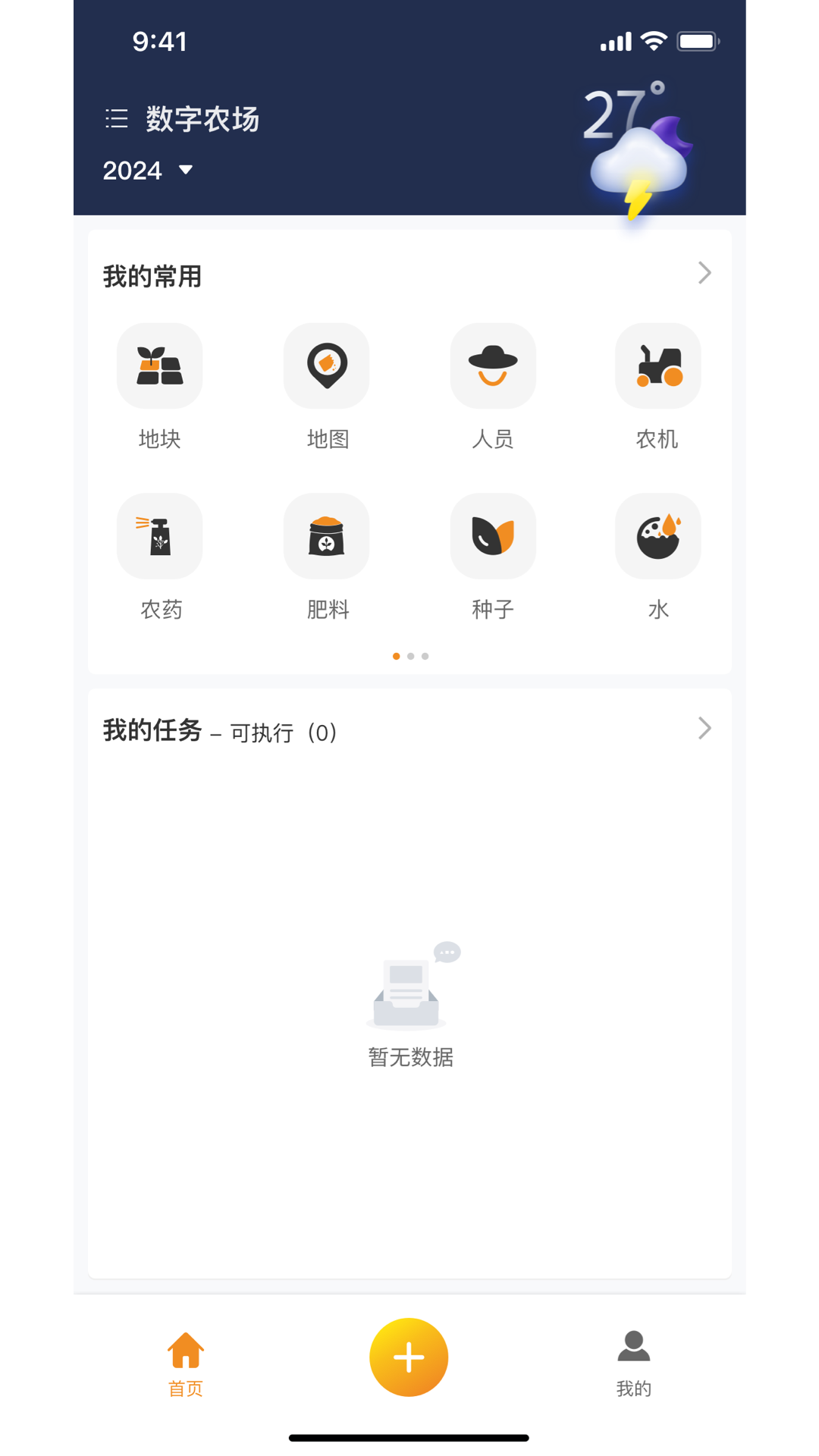Tap the 农机 (farm machinery) icon

click(x=657, y=366)
